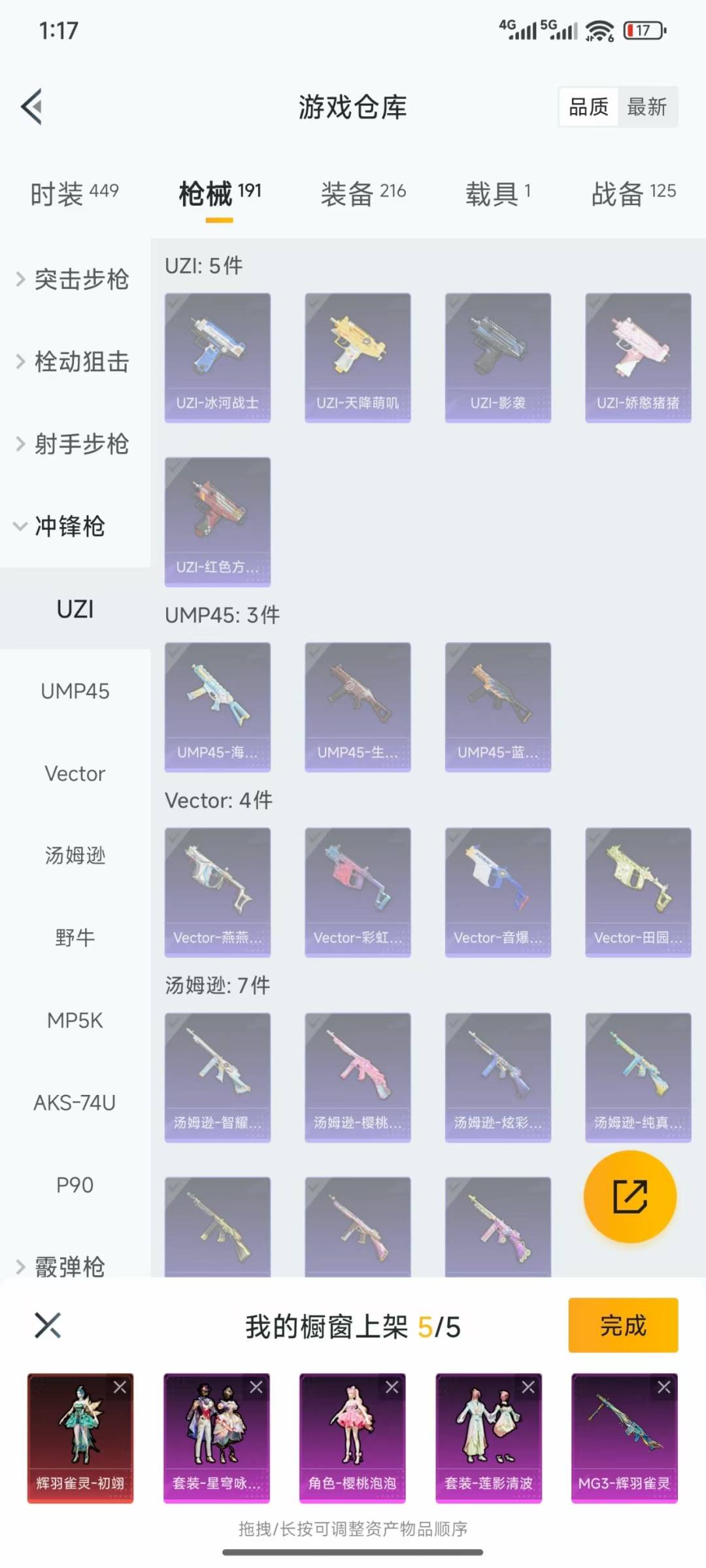This screenshot has width=706, height=1568.
Task: Switch to the 战备 tab
Action: [633, 193]
